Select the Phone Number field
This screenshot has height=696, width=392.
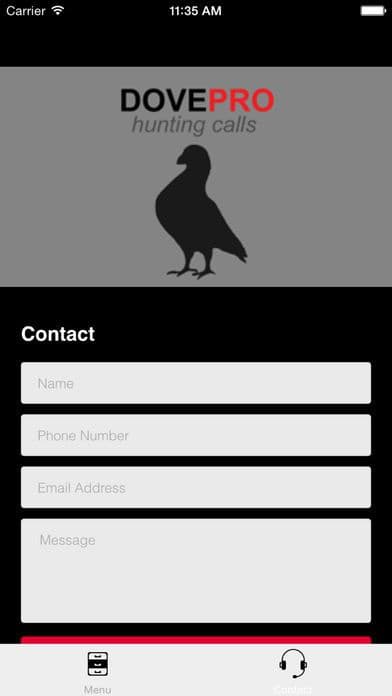(196, 435)
